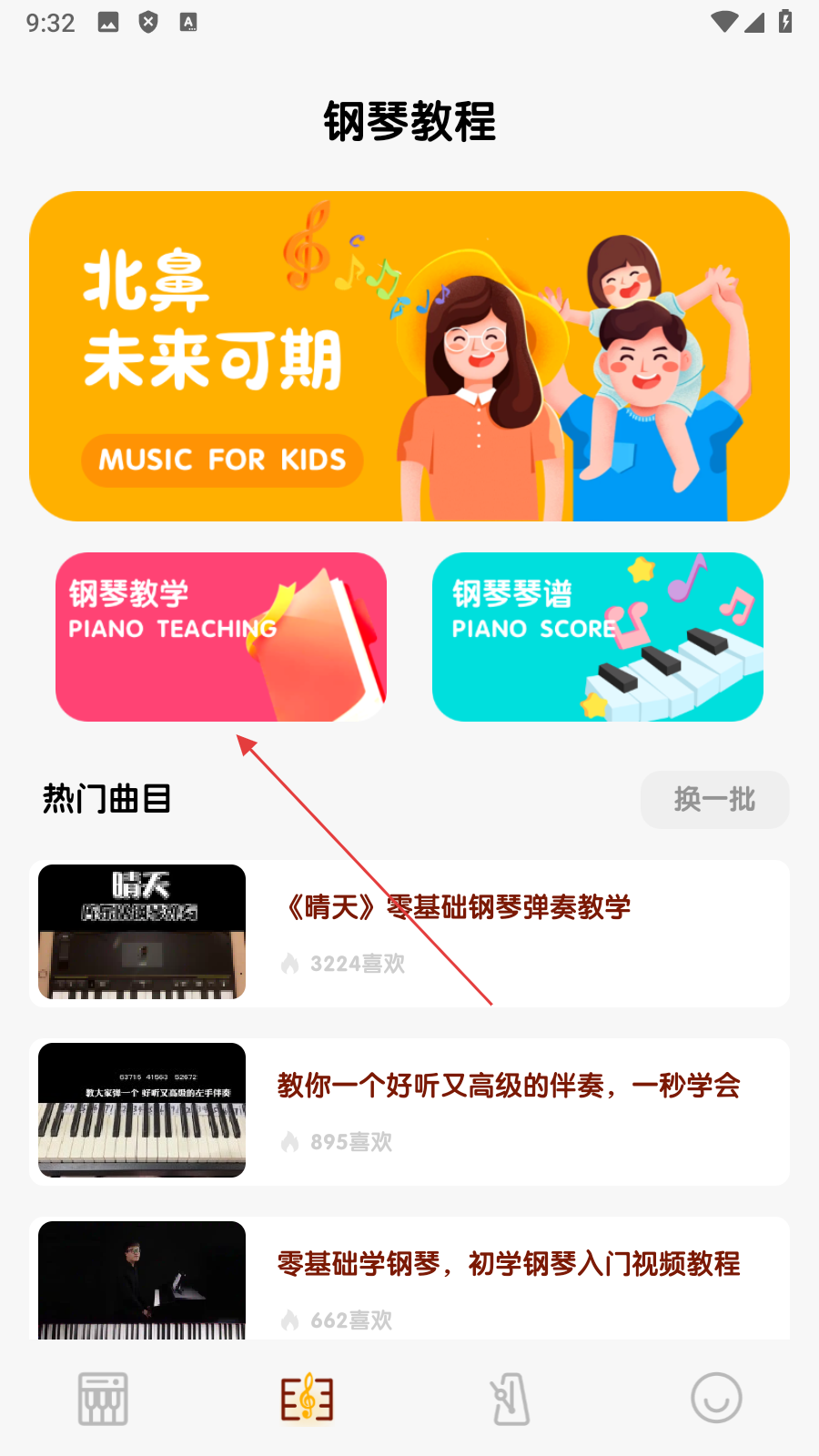819x1456 pixels.
Task: Switch to the piano keyboard tab
Action: [x=103, y=1399]
